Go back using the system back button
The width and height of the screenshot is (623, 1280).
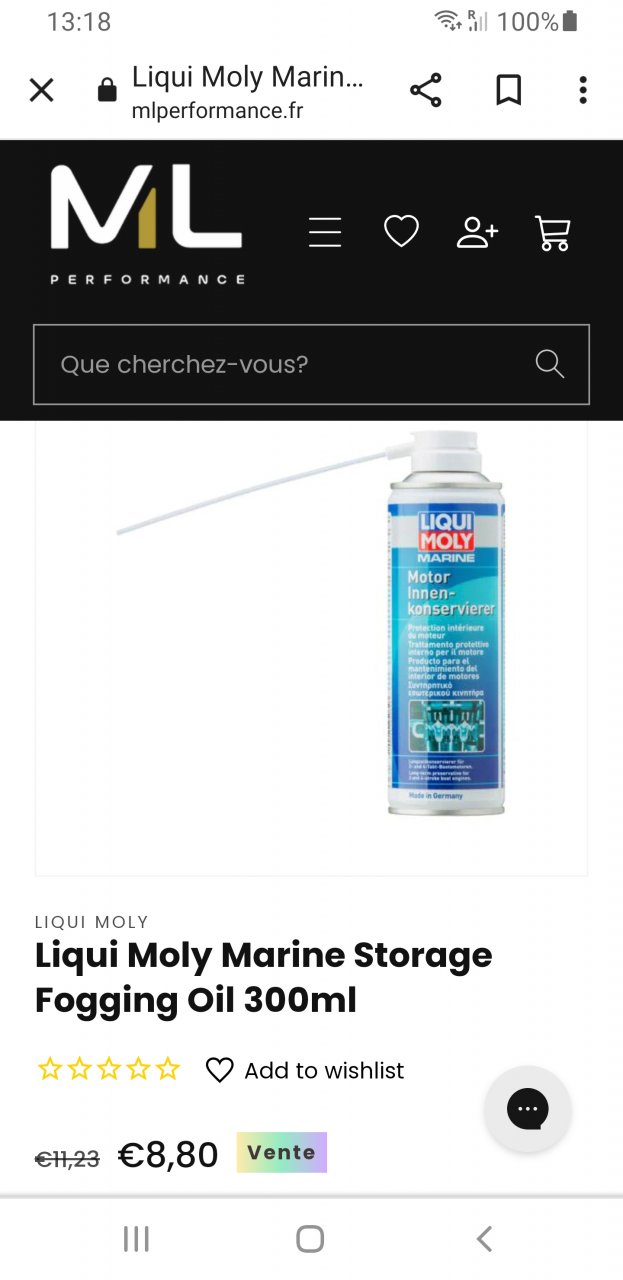click(484, 1240)
